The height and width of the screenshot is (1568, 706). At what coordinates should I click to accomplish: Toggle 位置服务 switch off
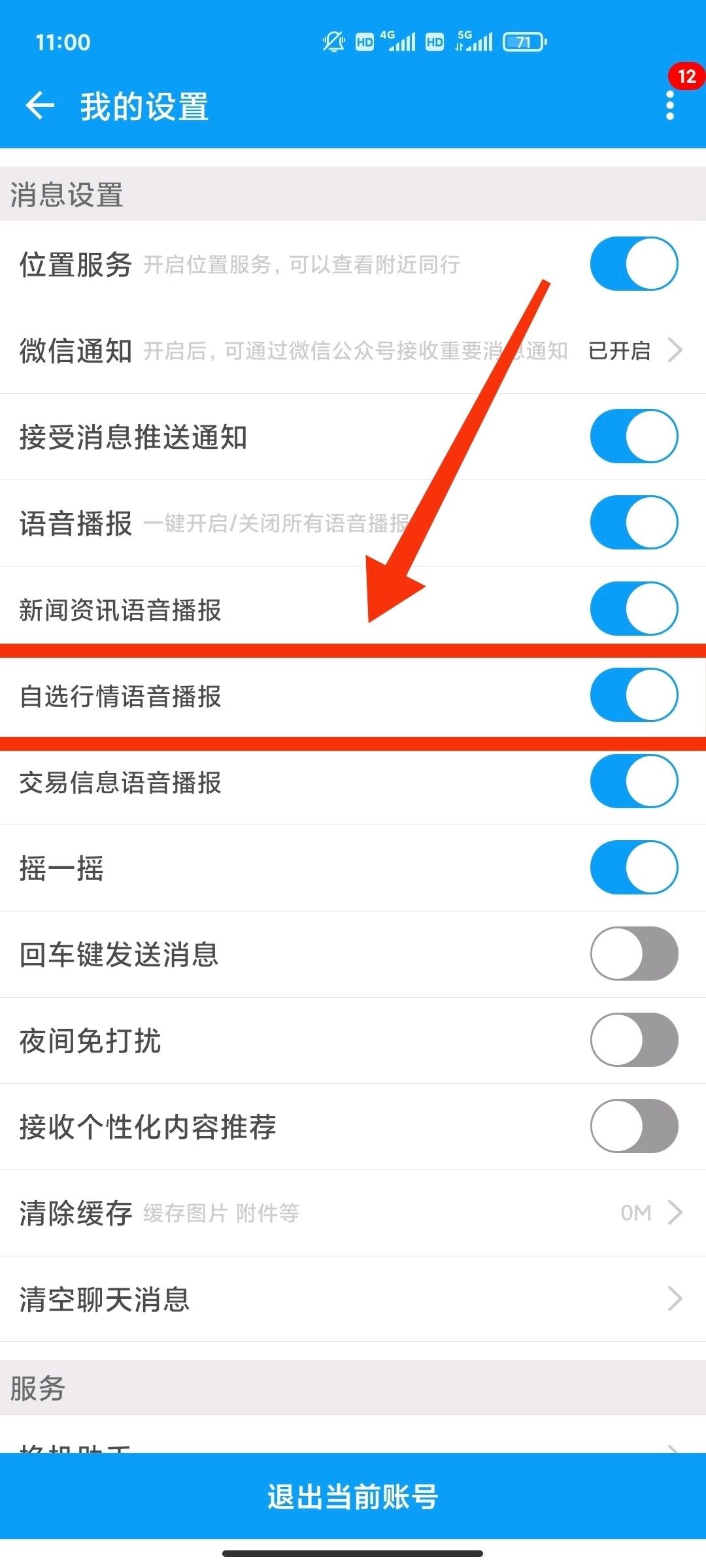coord(634,264)
